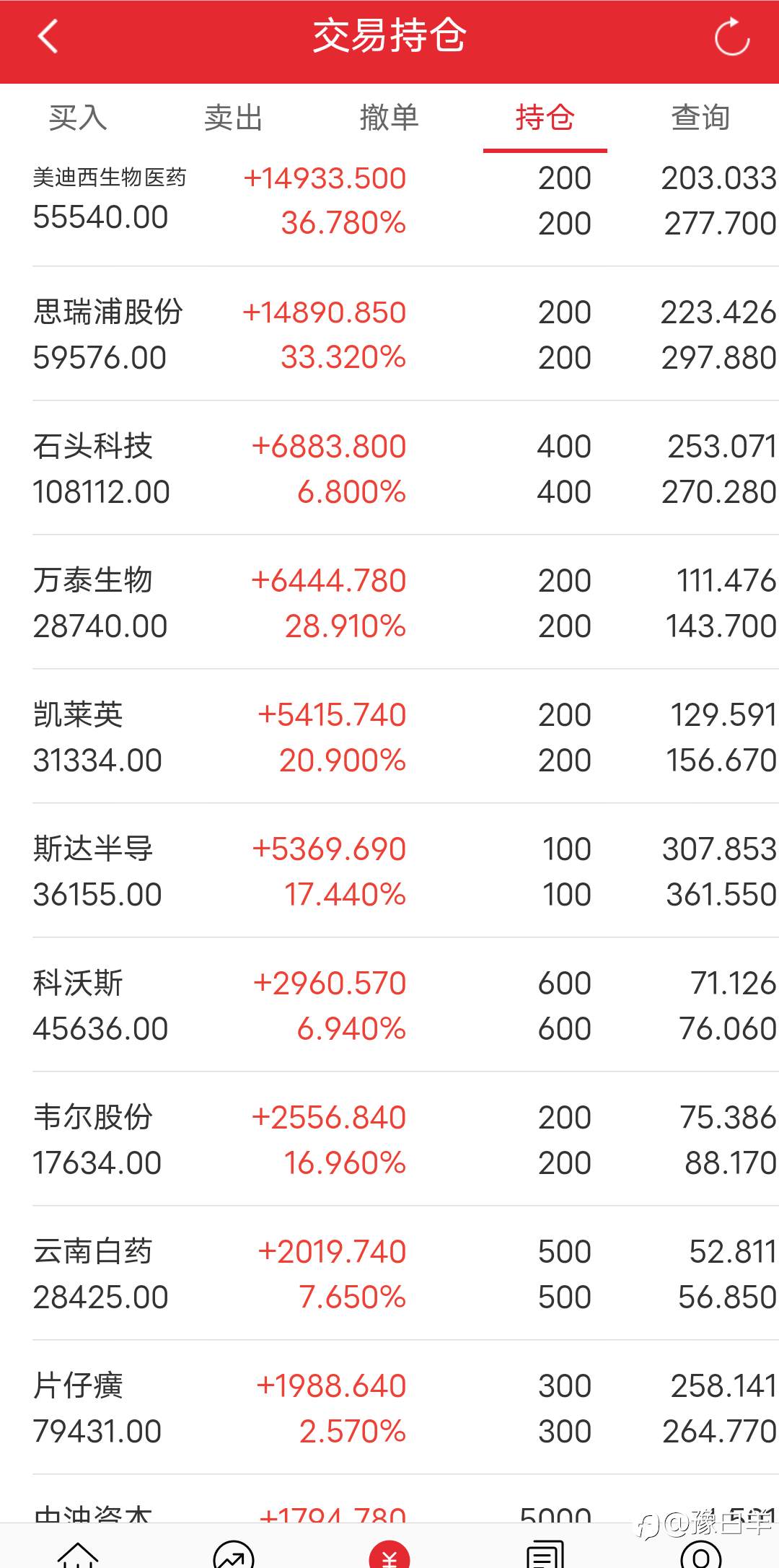Open the 科沃斯 holding row
Viewport: 779px width, 1568px height.
click(389, 1005)
